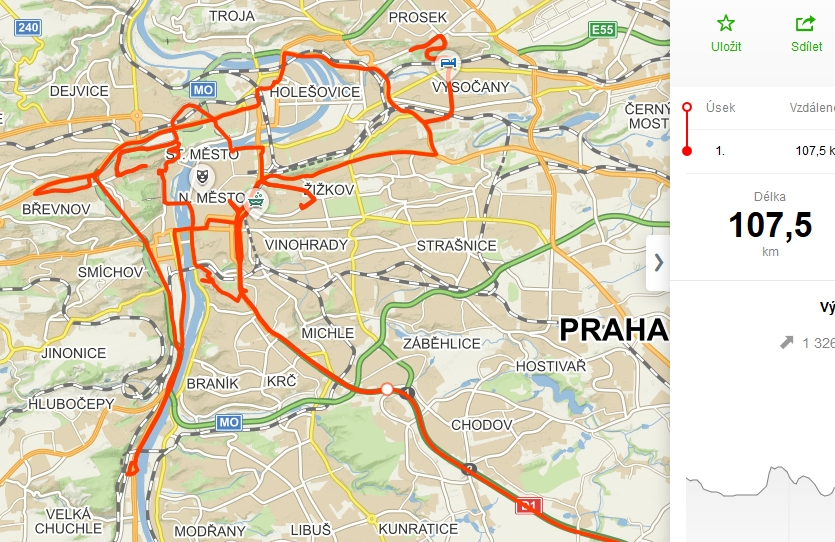
Task: Save the route with Uložit star
Action: [726, 33]
